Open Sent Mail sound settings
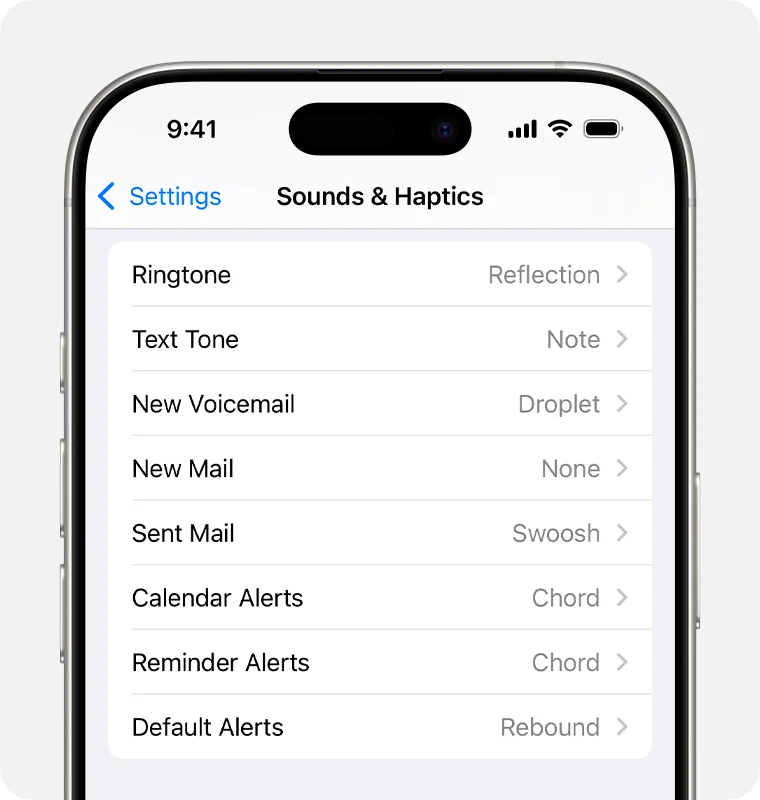Screen dimensions: 760x800 point(380,533)
